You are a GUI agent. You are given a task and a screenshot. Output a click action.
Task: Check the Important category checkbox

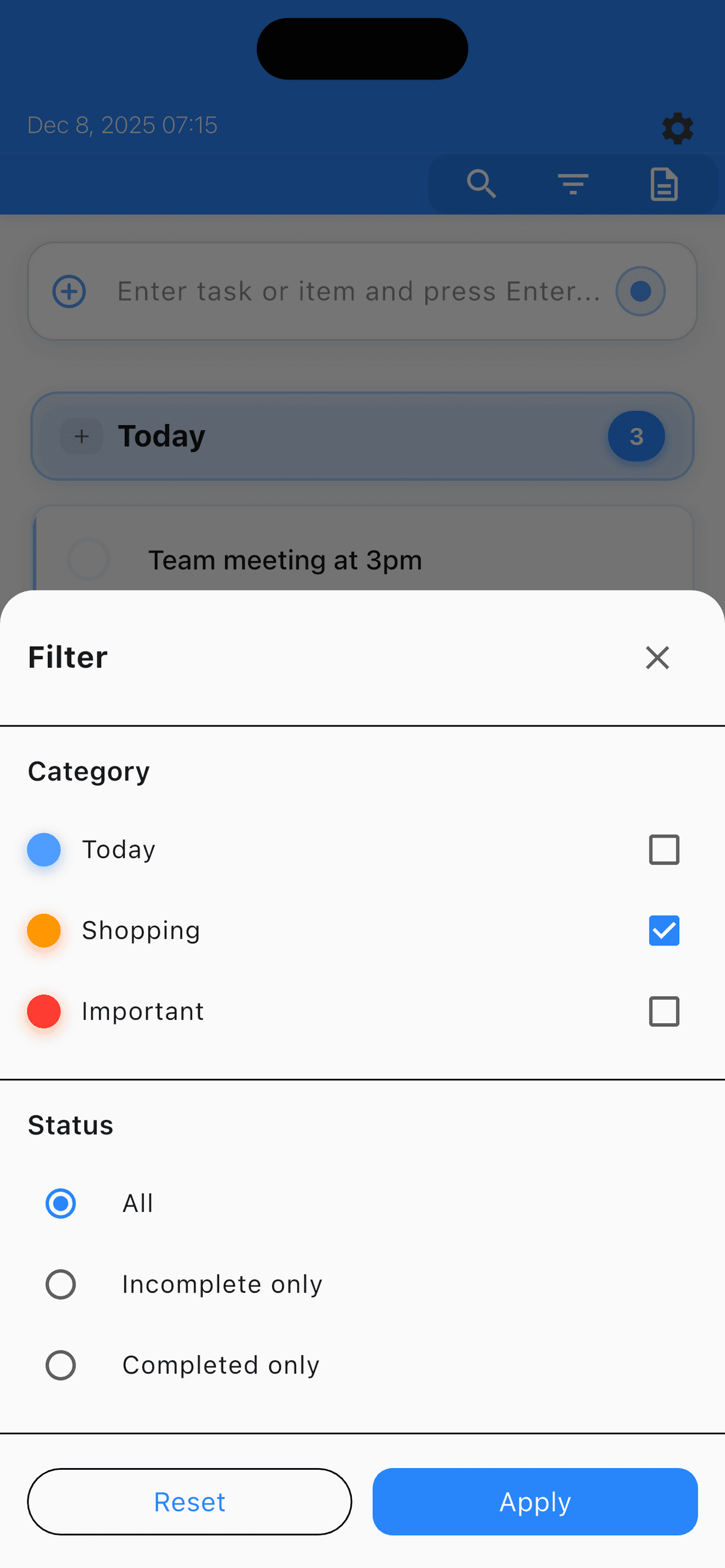point(663,1011)
